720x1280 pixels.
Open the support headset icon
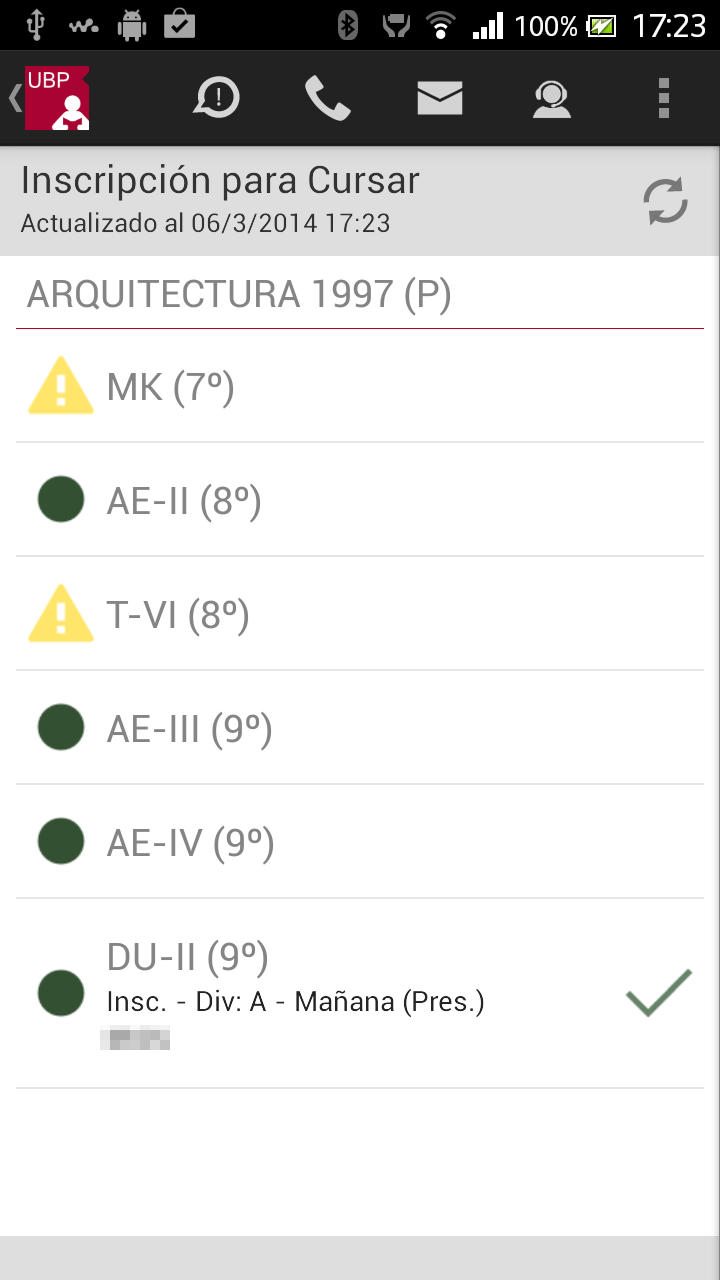point(551,98)
